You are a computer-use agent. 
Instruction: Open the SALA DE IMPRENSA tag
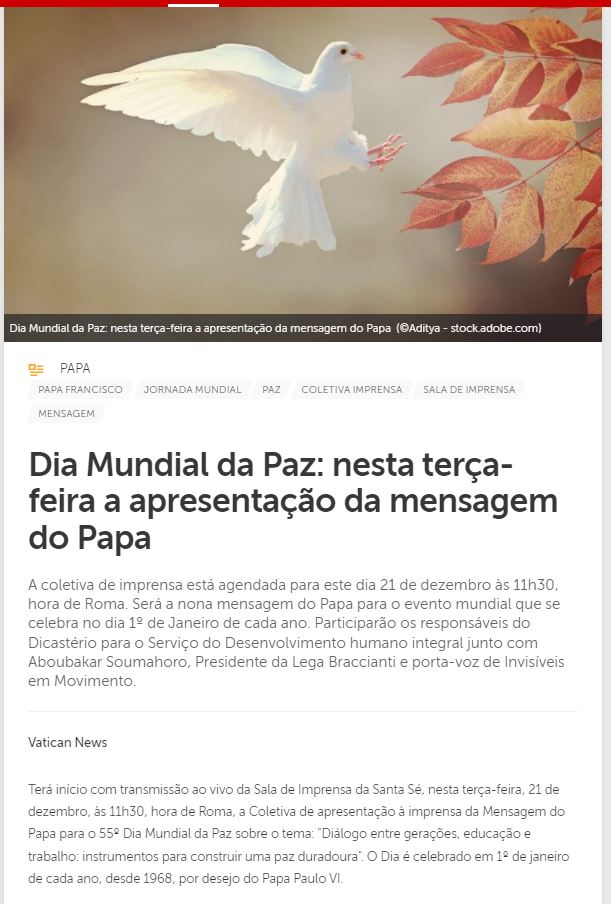469,390
